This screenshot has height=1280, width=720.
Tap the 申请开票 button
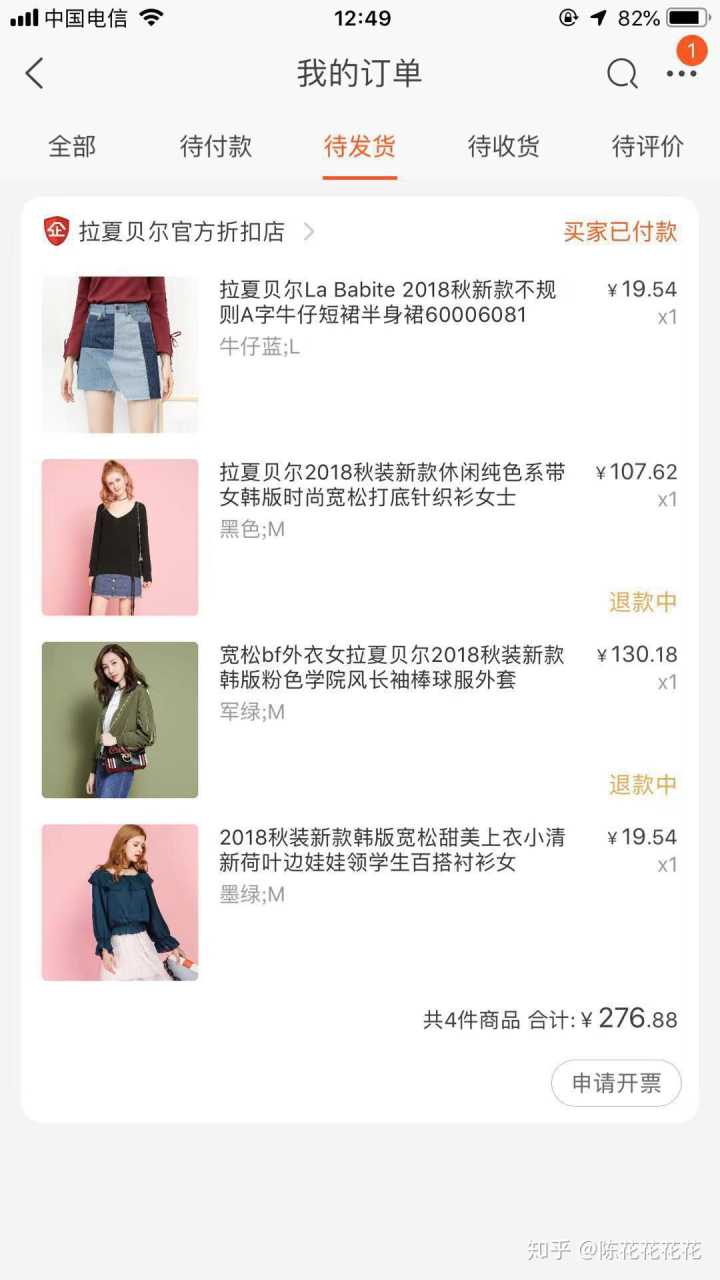point(616,1083)
